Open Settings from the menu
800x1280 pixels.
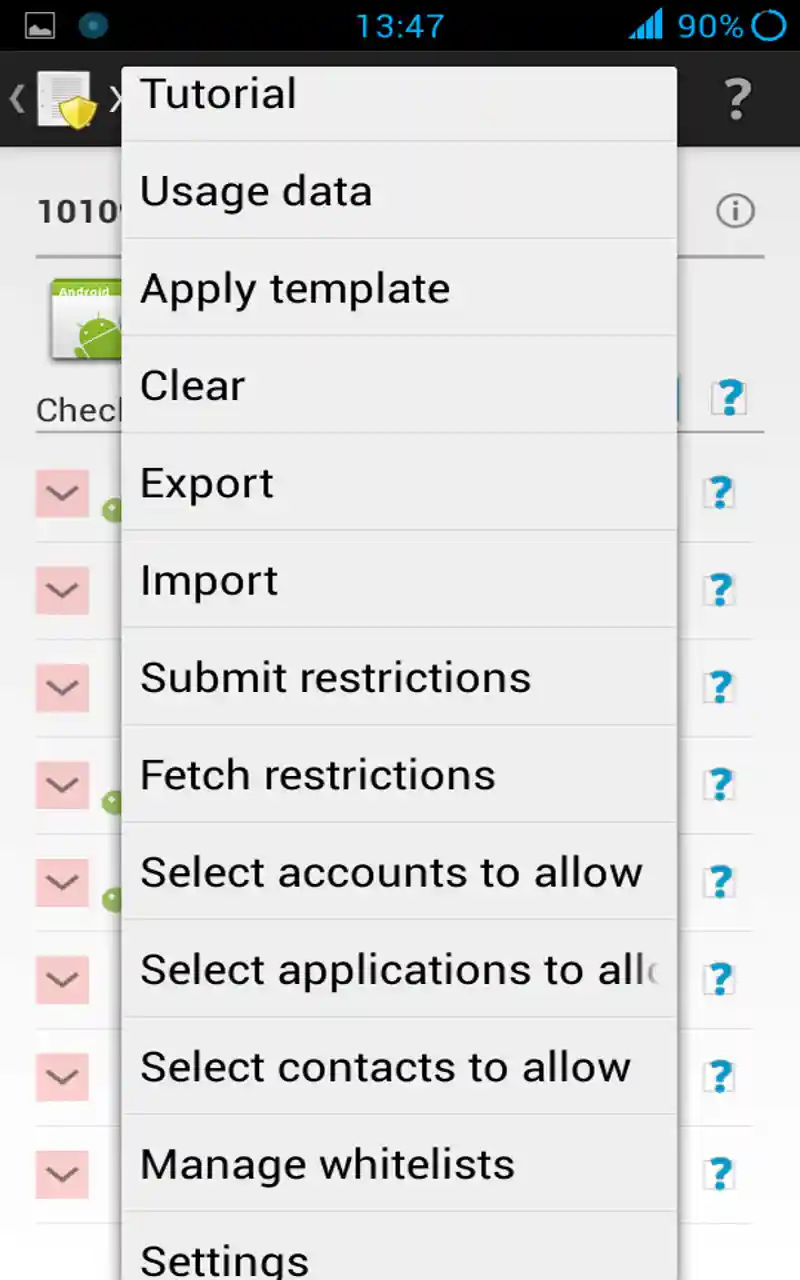[x=398, y=1255]
